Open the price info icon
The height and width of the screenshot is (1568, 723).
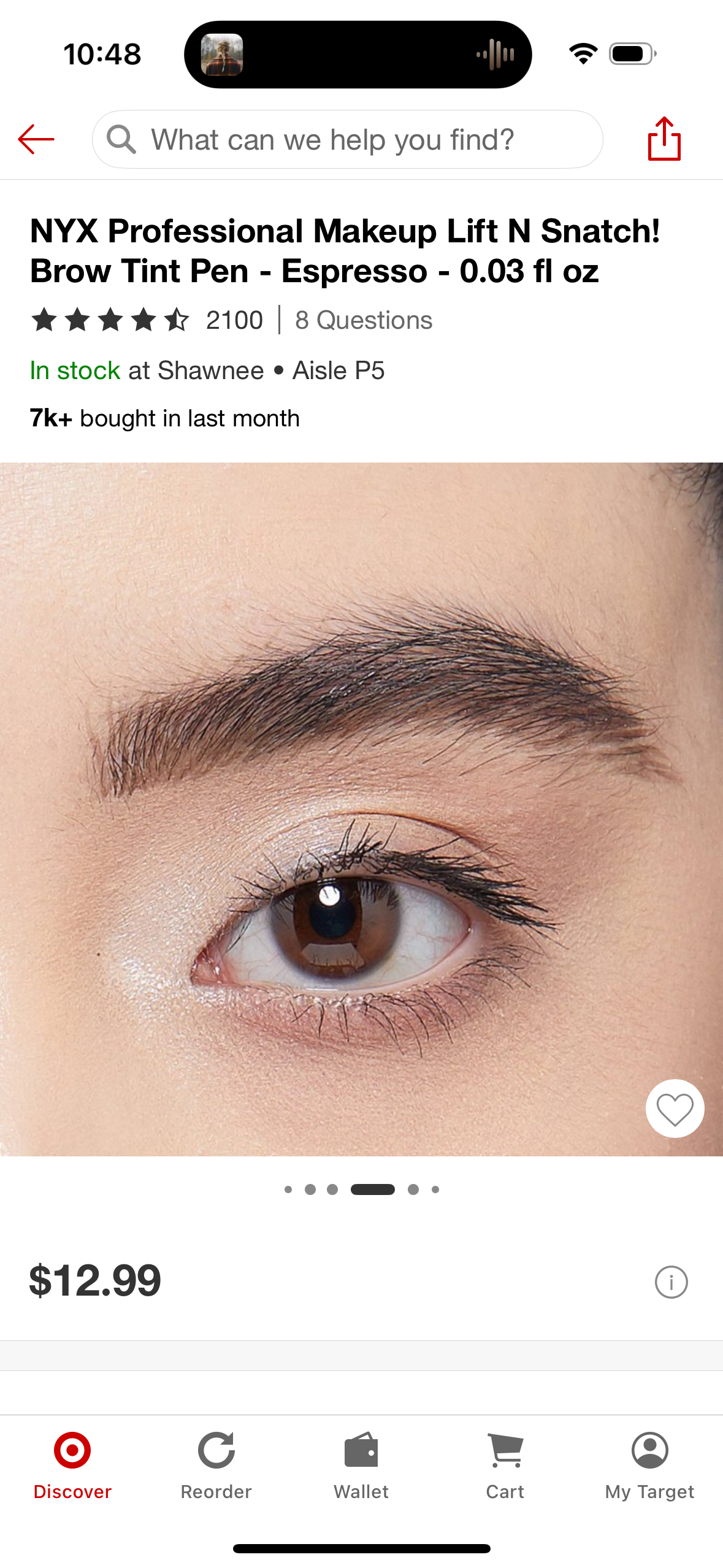click(671, 1282)
